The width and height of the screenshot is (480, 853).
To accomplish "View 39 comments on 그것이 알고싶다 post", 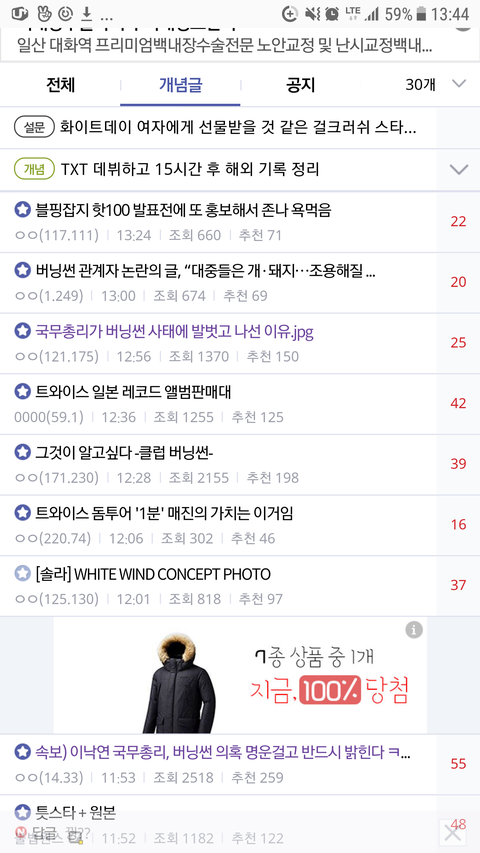I will (458, 464).
